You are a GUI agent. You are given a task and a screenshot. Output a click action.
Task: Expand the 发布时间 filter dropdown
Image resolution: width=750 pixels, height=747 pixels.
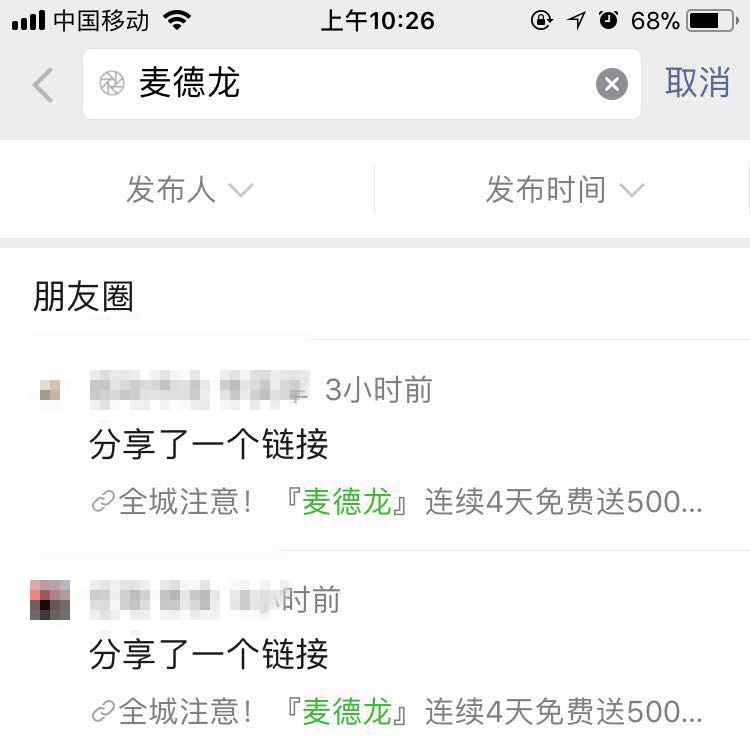[x=563, y=189]
